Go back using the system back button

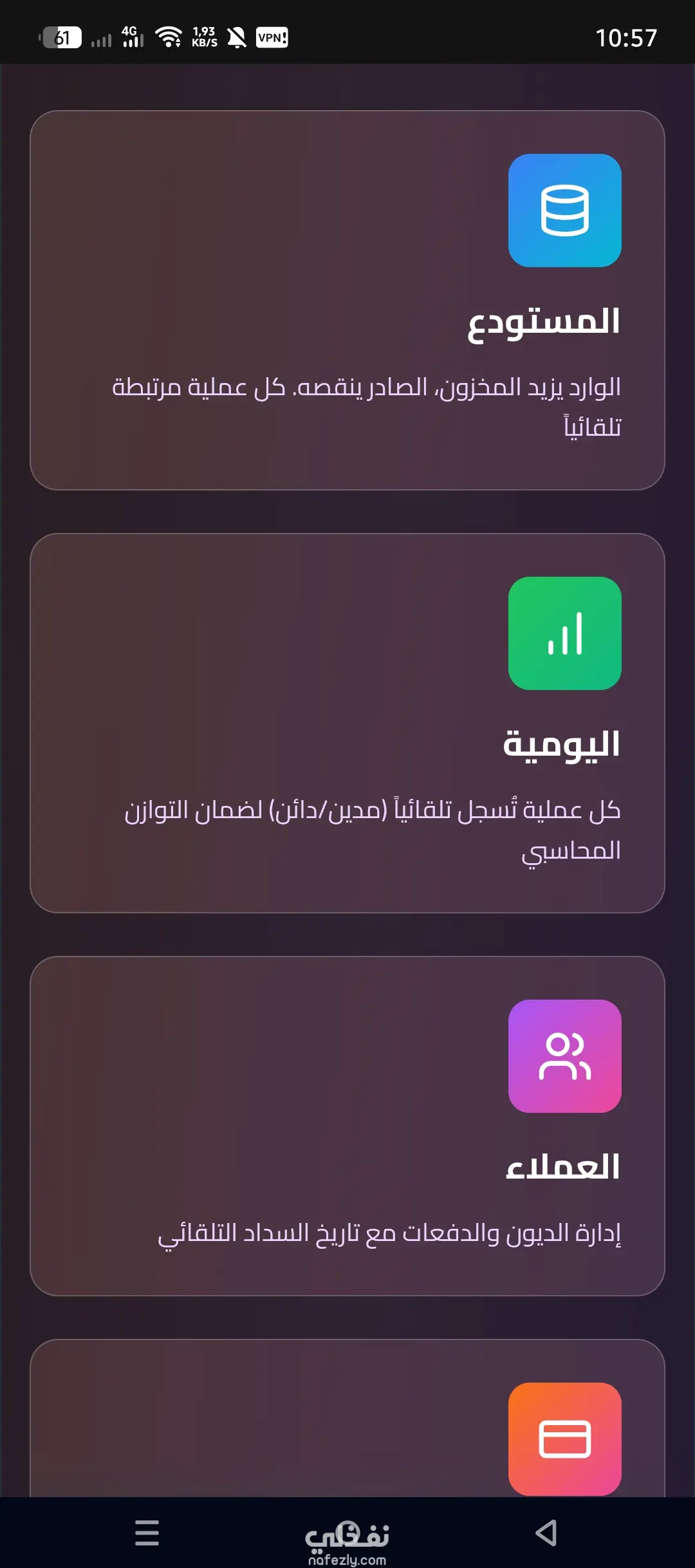[x=546, y=1533]
